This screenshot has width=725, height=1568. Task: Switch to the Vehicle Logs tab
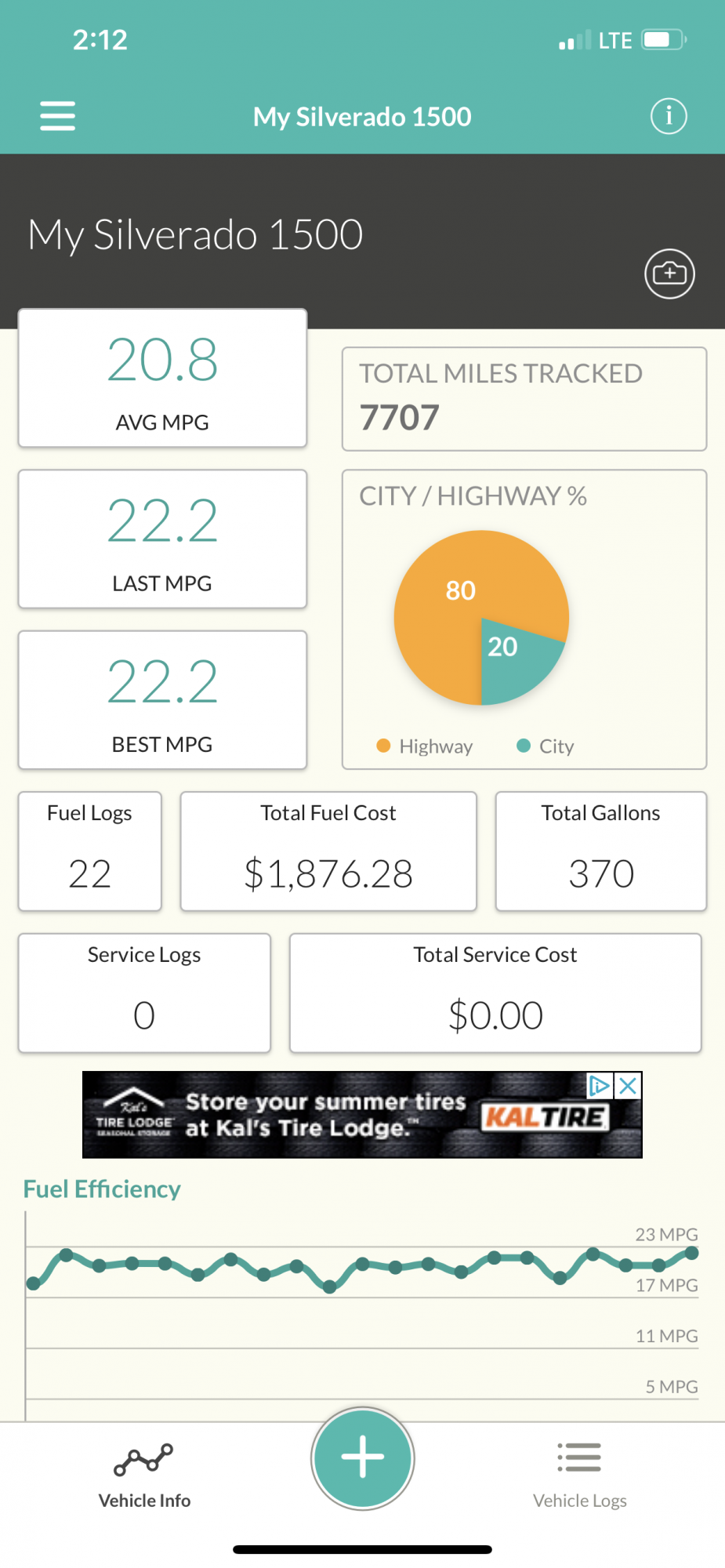[580, 1475]
